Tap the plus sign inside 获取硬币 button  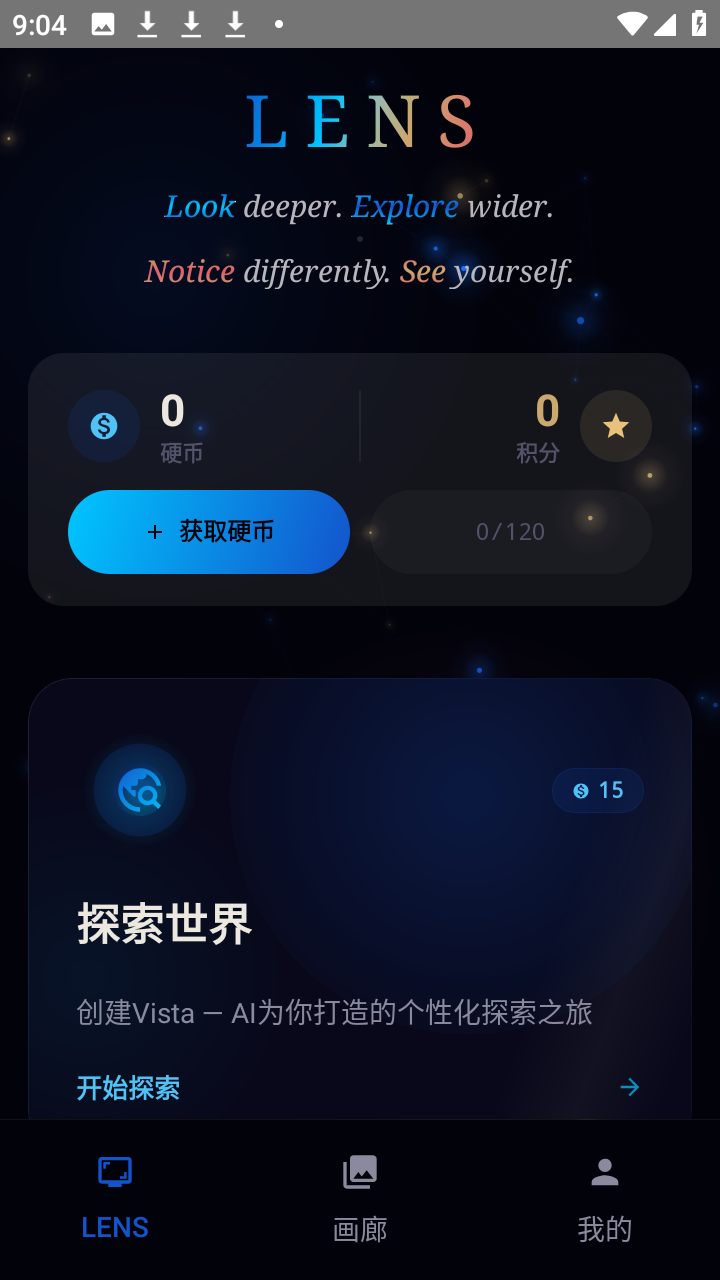pos(153,532)
